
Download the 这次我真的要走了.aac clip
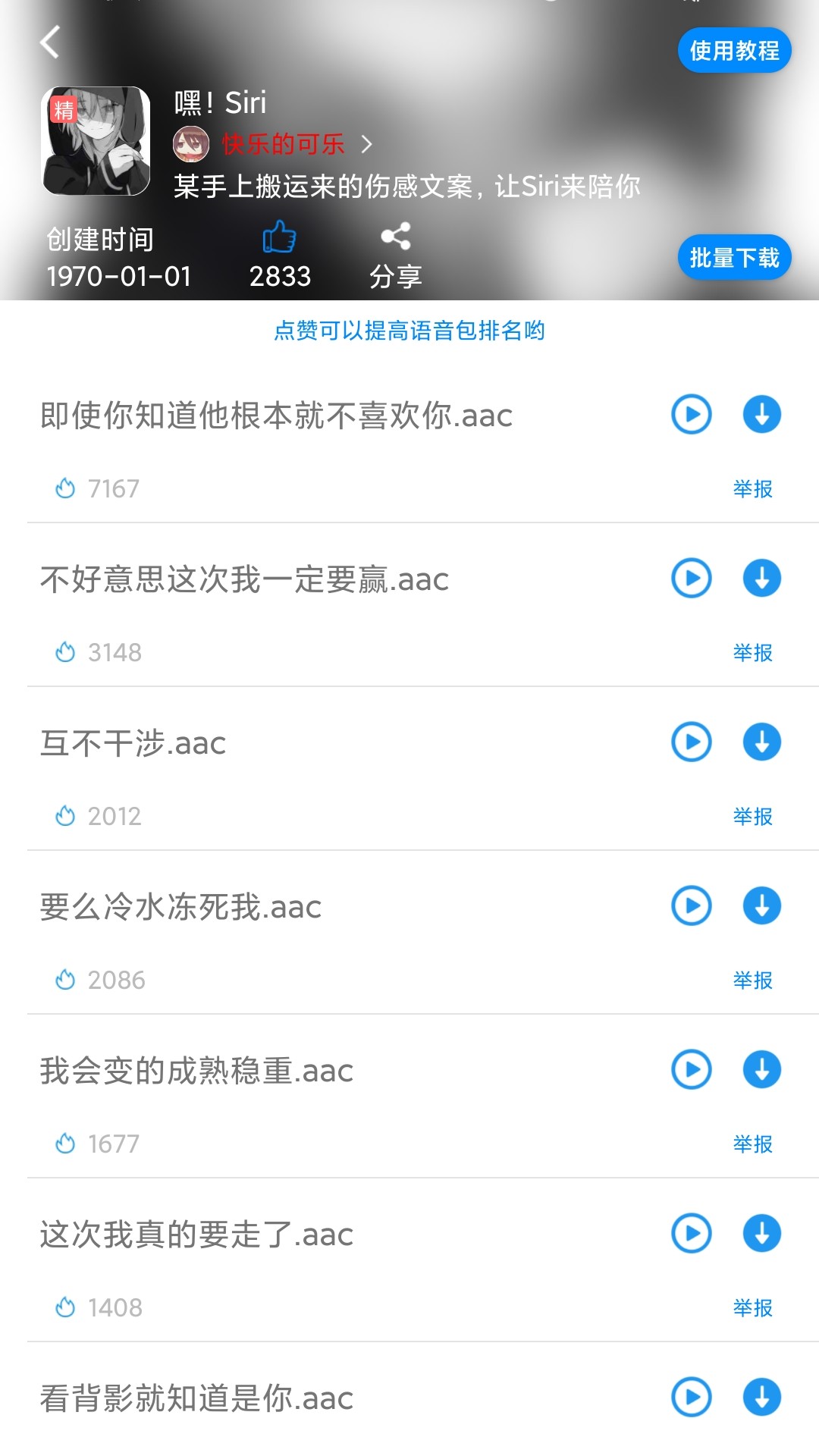pos(761,1233)
